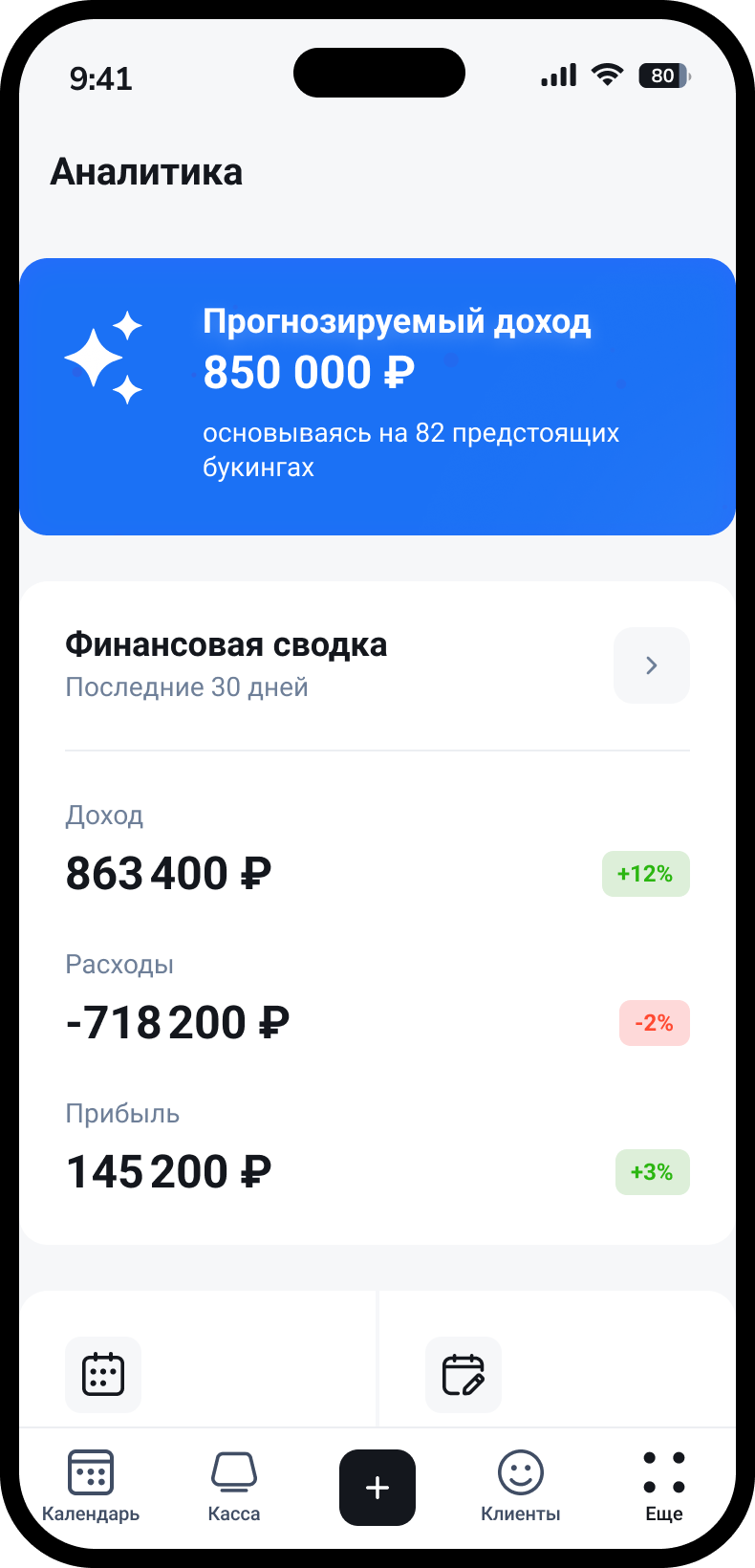755x1568 pixels.
Task: Tap the black + button to create a booking
Action: [377, 1487]
